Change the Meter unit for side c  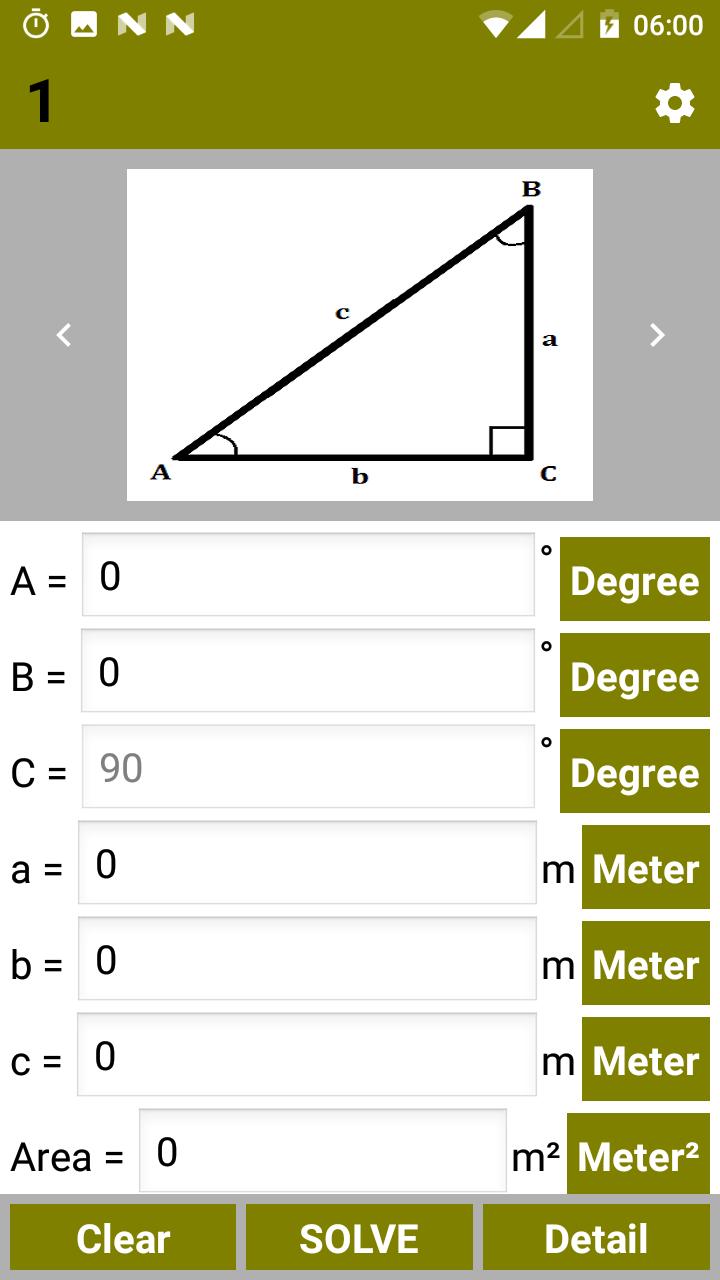click(646, 1059)
